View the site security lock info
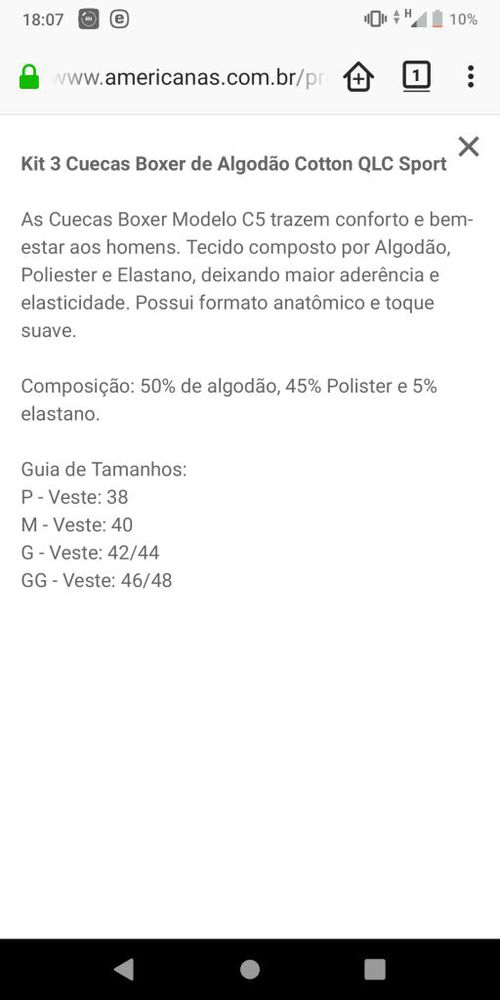500x1000 pixels. click(29, 77)
